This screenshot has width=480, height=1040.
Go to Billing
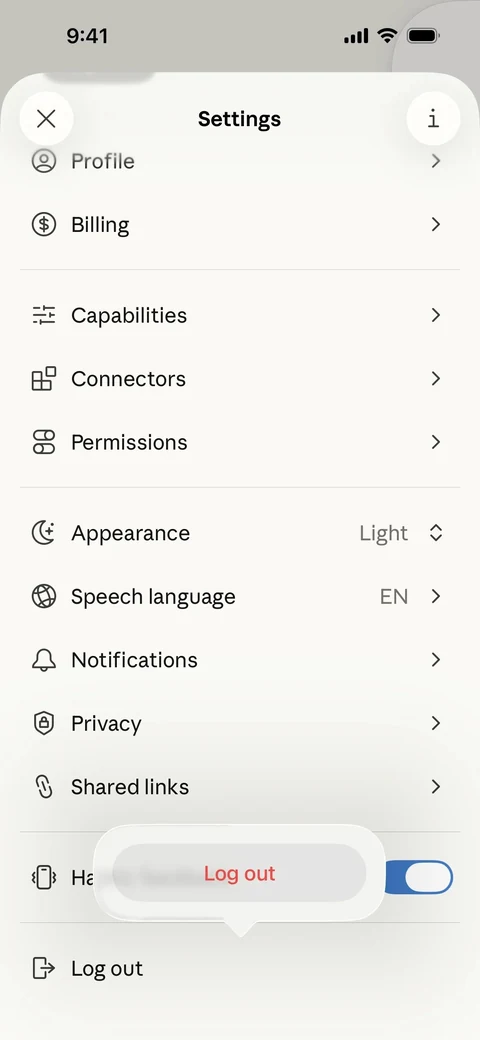(239, 225)
